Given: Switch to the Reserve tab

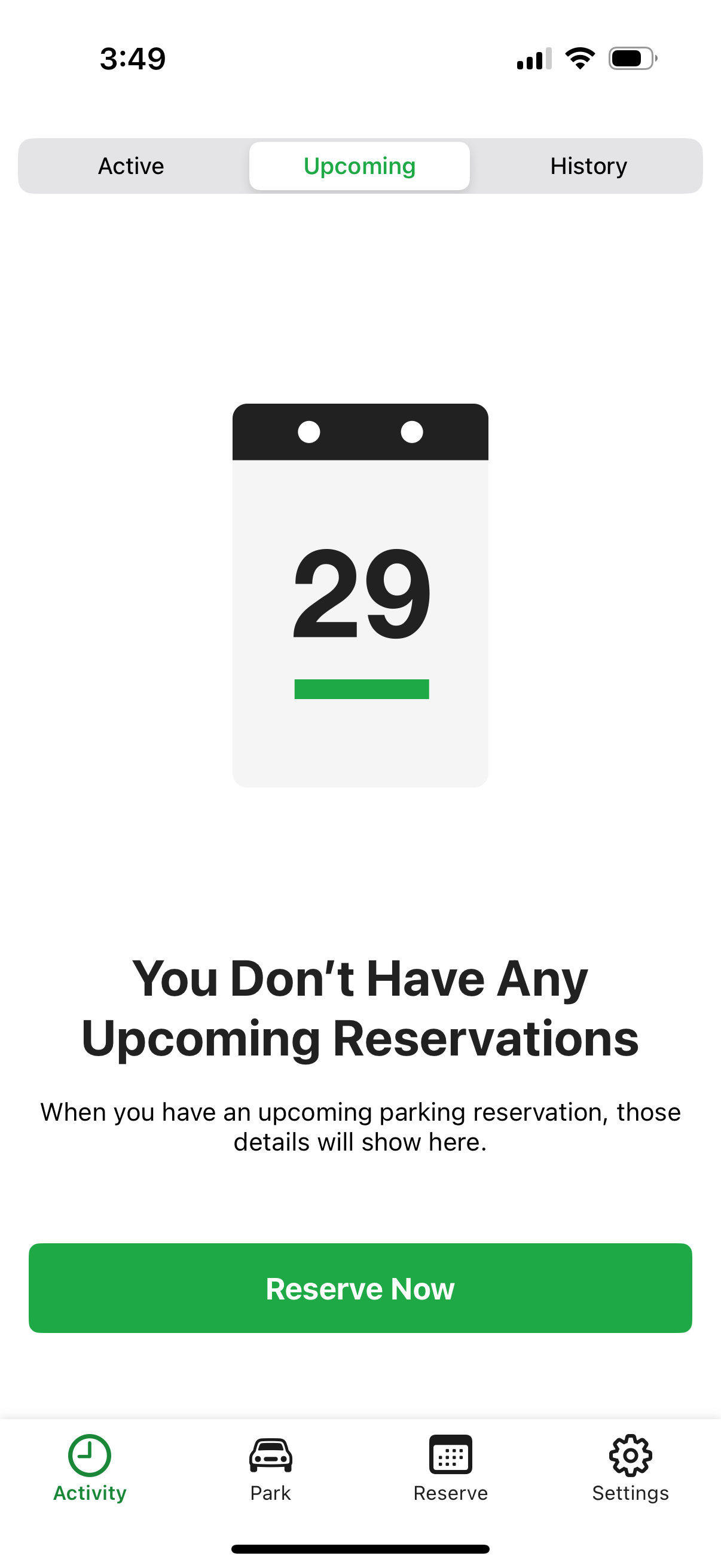Looking at the screenshot, I should (x=450, y=1468).
